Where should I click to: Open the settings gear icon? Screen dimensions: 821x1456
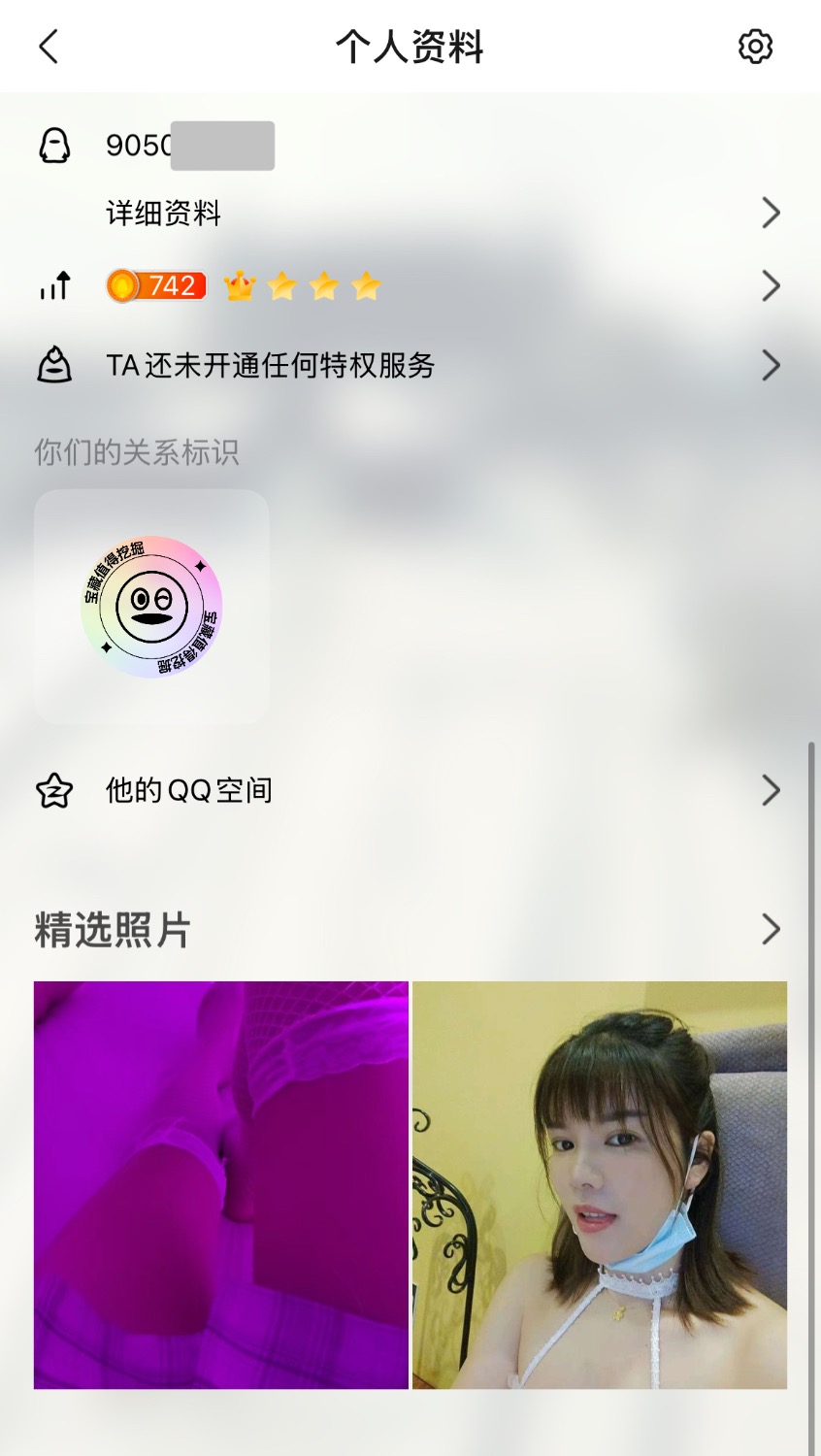[x=755, y=47]
